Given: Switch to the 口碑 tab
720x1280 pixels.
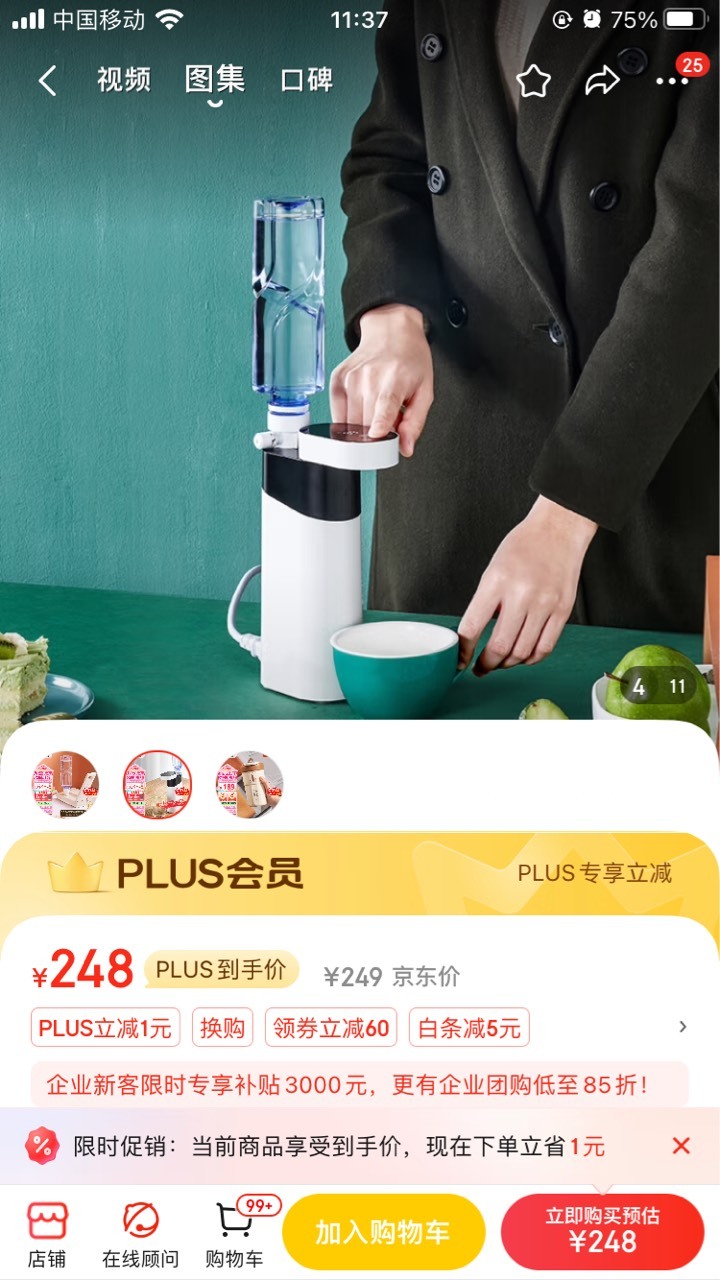Looking at the screenshot, I should click(x=307, y=80).
